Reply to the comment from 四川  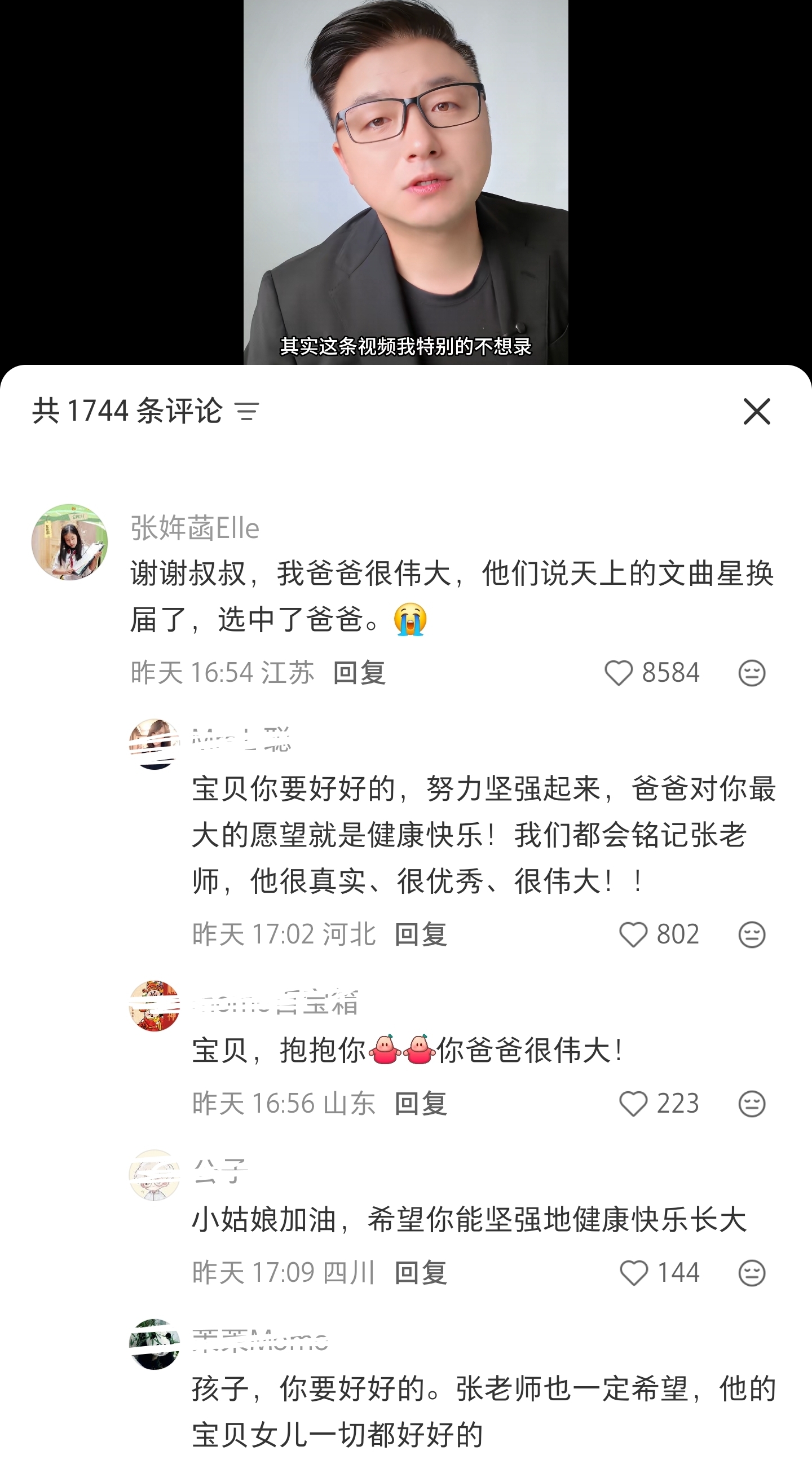421,1272
